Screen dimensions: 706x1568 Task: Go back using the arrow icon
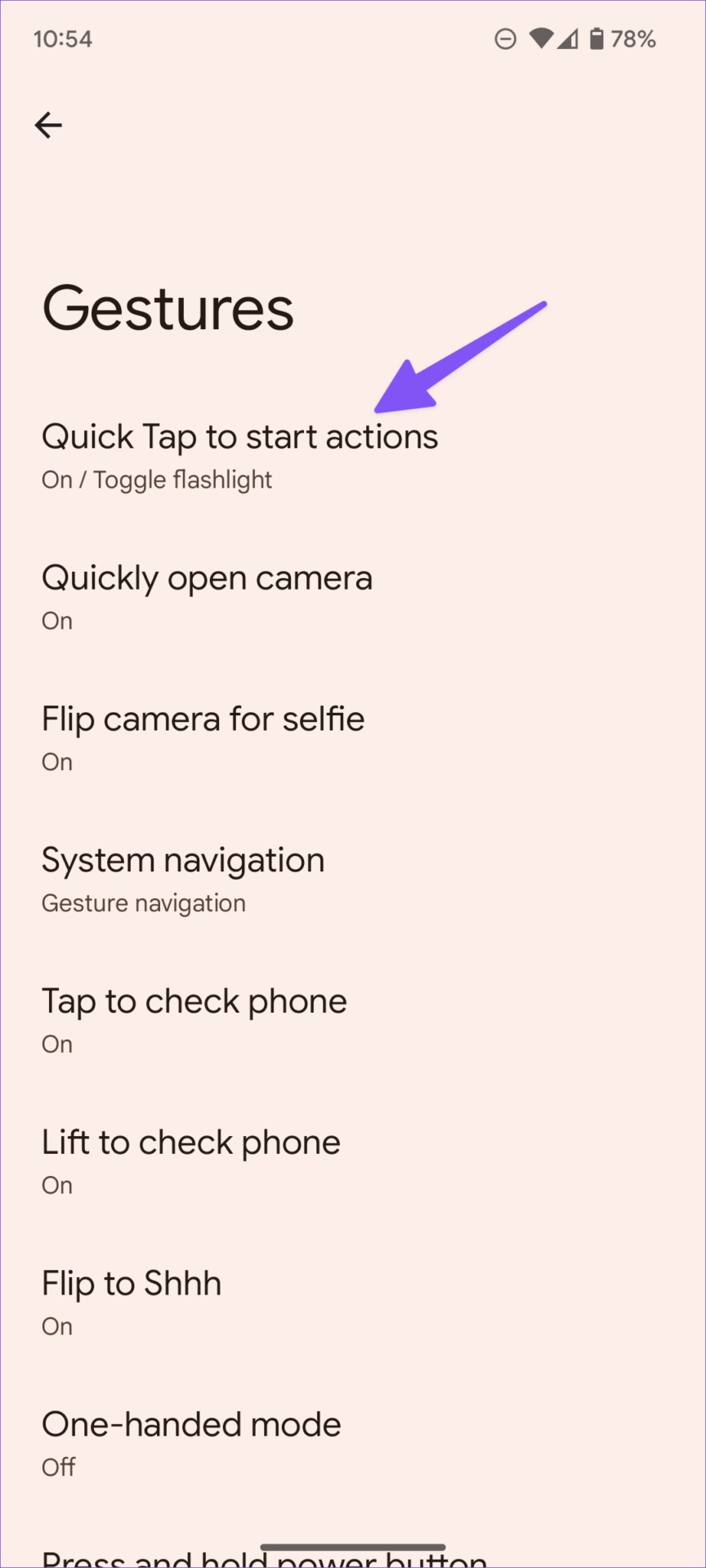click(48, 125)
